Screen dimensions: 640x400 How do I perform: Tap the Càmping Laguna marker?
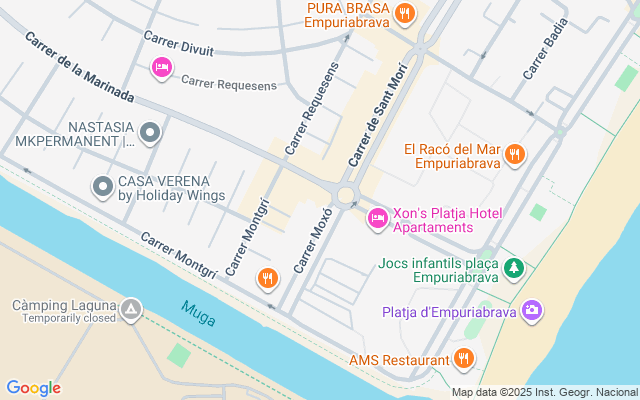[x=132, y=310]
